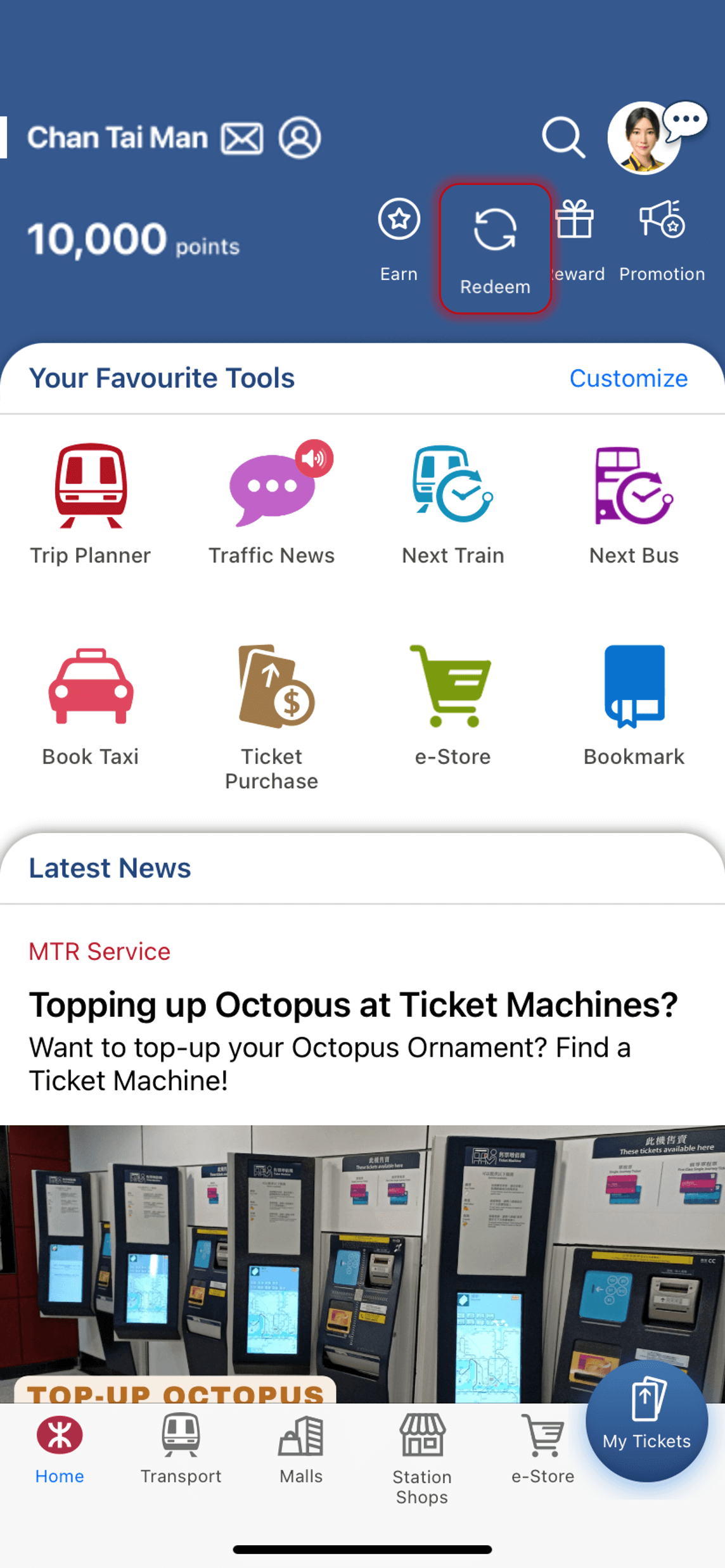Tap Earn points
This screenshot has width=725, height=1568.
tap(399, 239)
